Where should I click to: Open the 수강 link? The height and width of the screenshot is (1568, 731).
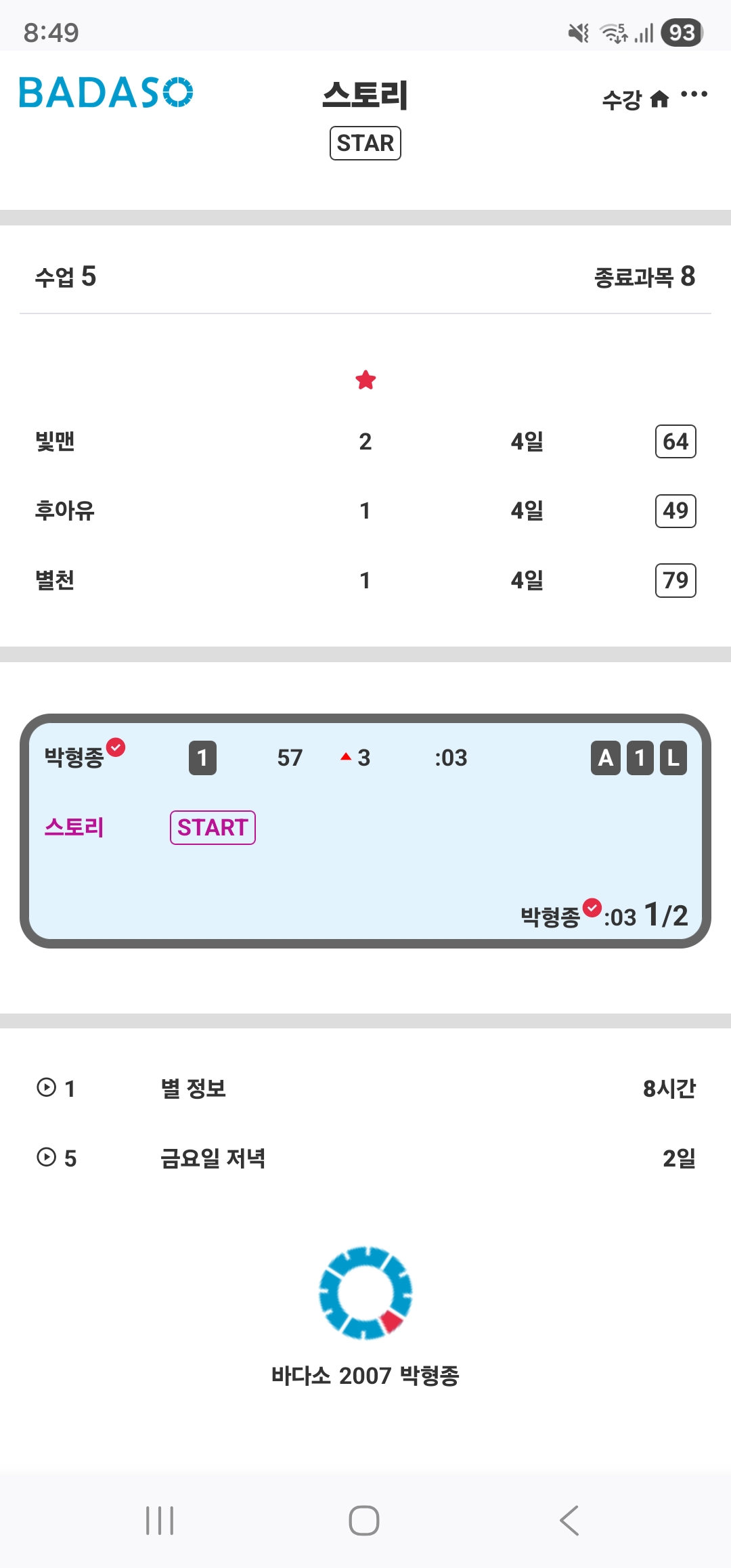pos(621,100)
